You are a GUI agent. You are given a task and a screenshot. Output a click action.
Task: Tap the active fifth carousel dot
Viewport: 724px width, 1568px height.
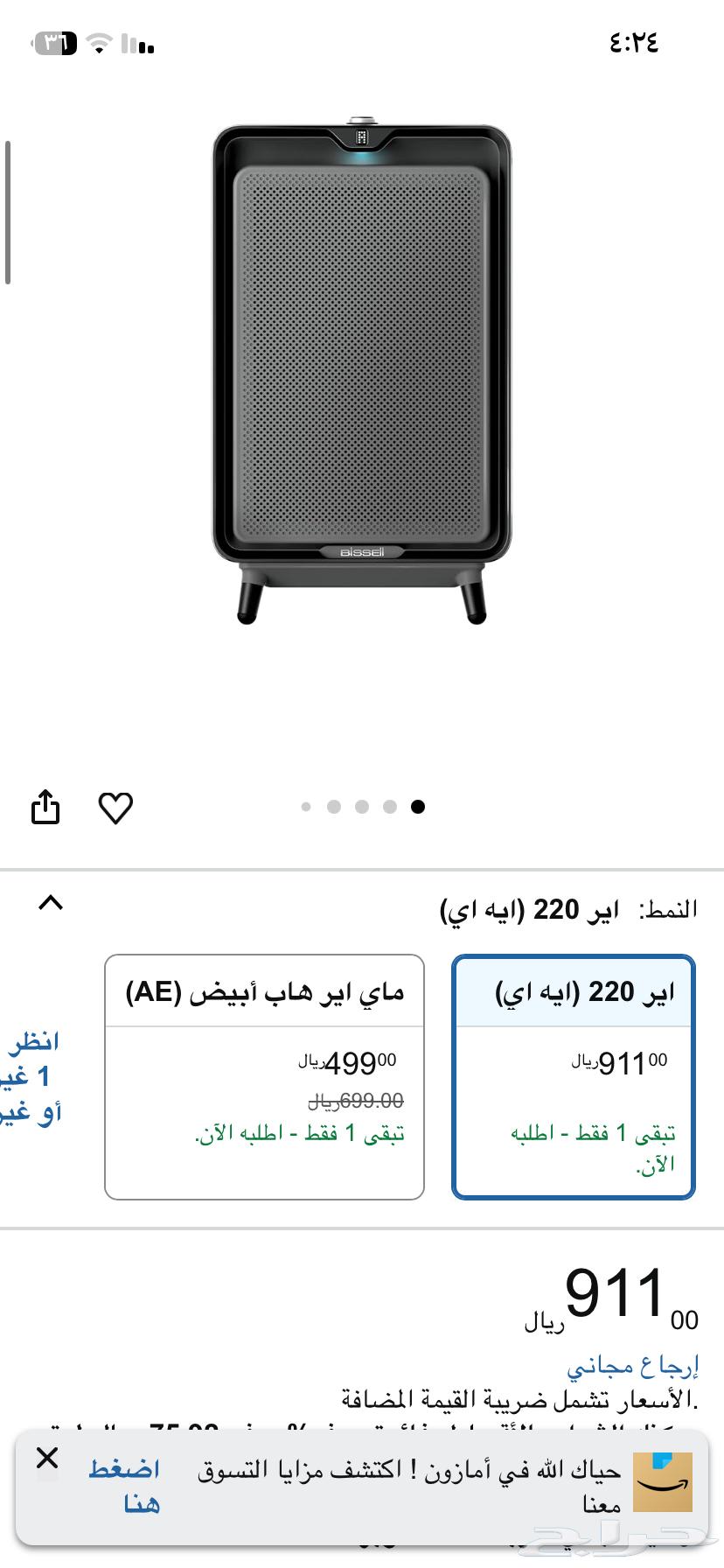pyautogui.click(x=418, y=806)
